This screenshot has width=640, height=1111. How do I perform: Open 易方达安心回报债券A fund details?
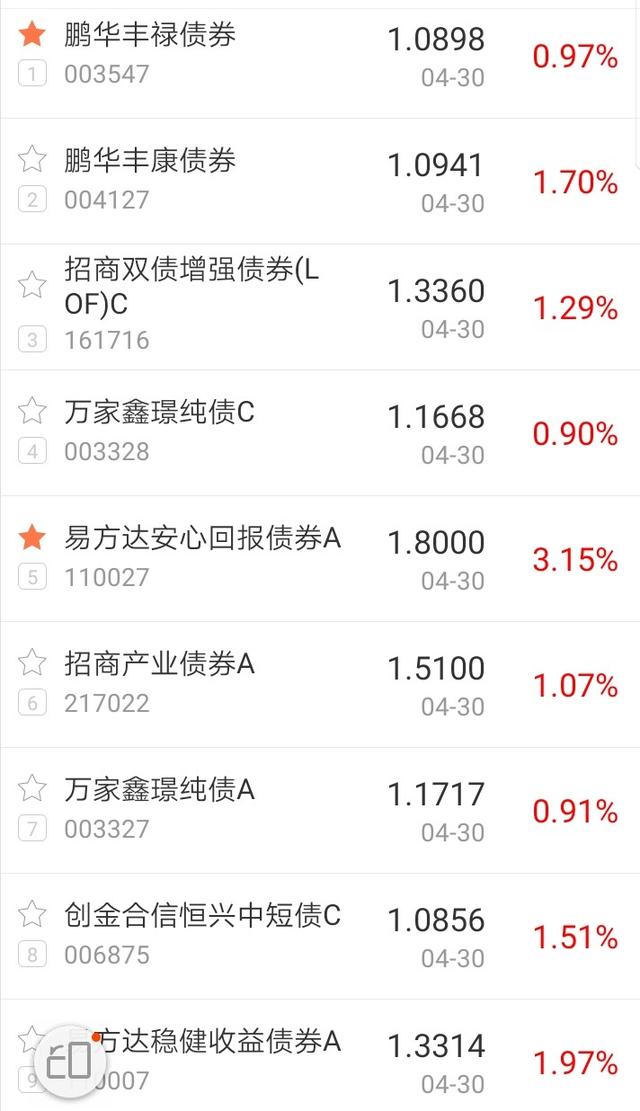coord(320,559)
